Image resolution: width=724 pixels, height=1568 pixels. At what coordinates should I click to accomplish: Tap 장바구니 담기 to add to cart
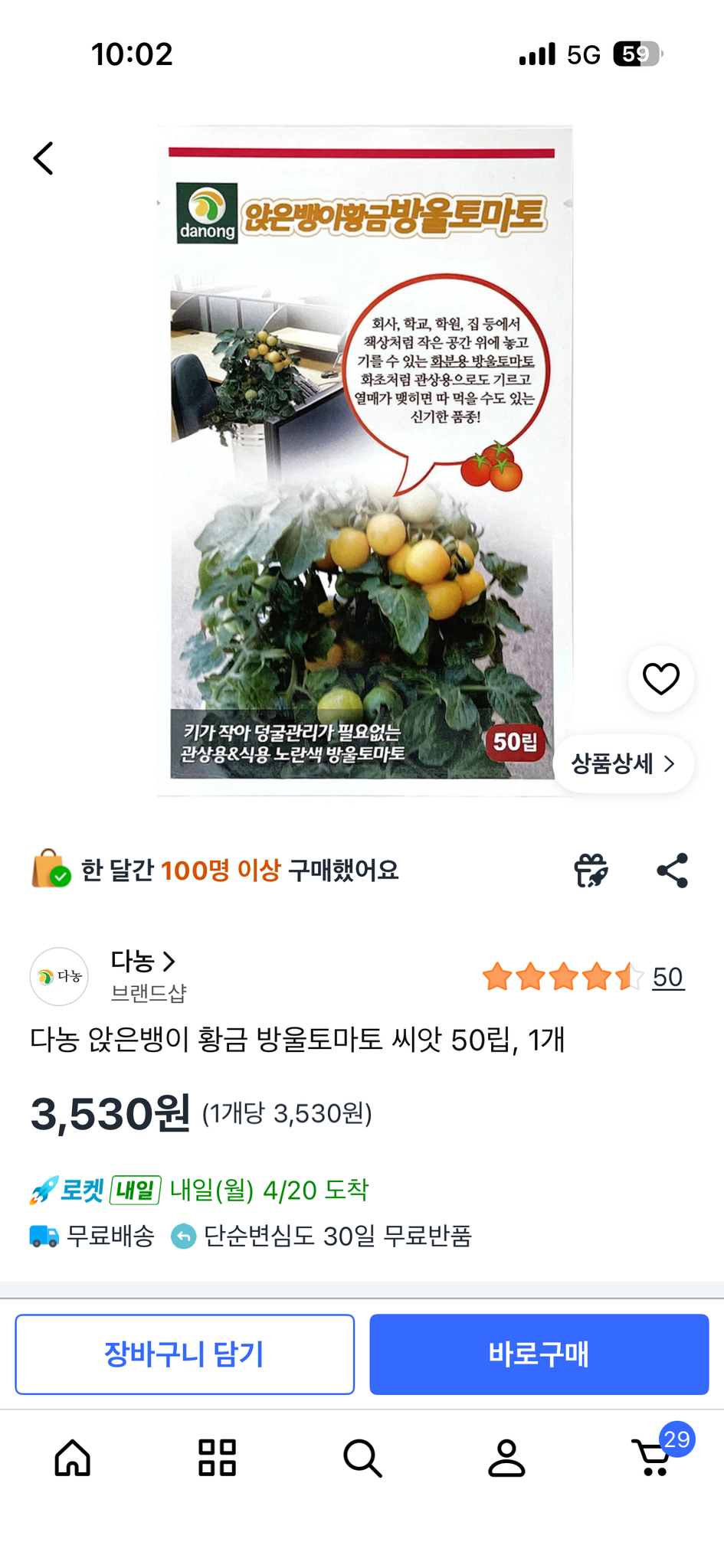185,1354
